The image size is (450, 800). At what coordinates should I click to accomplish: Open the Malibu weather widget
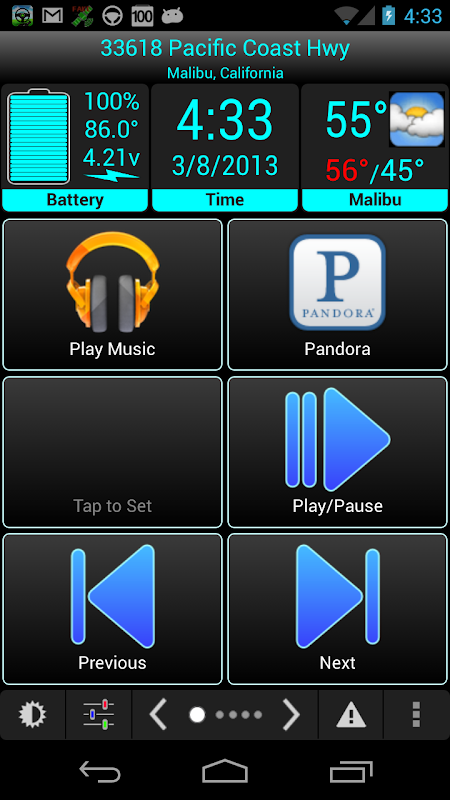click(375, 148)
